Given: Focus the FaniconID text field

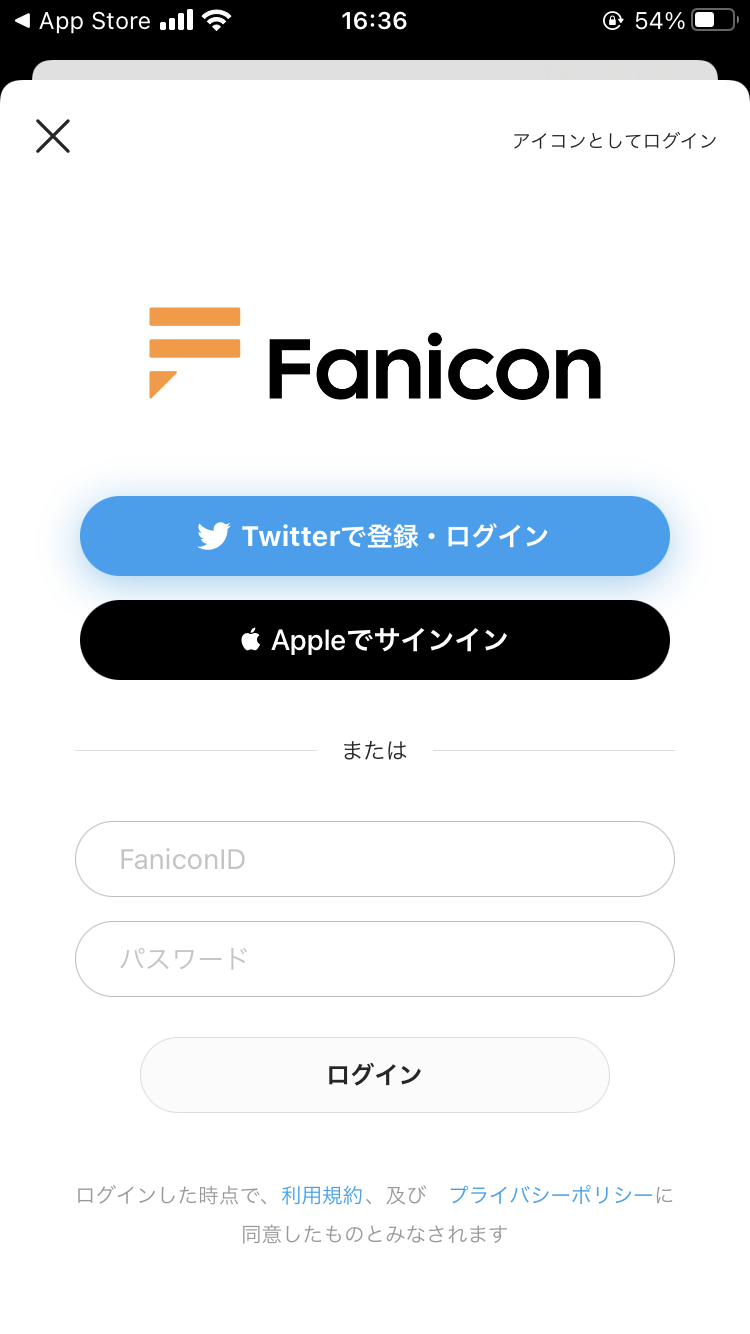Looking at the screenshot, I should point(375,859).
